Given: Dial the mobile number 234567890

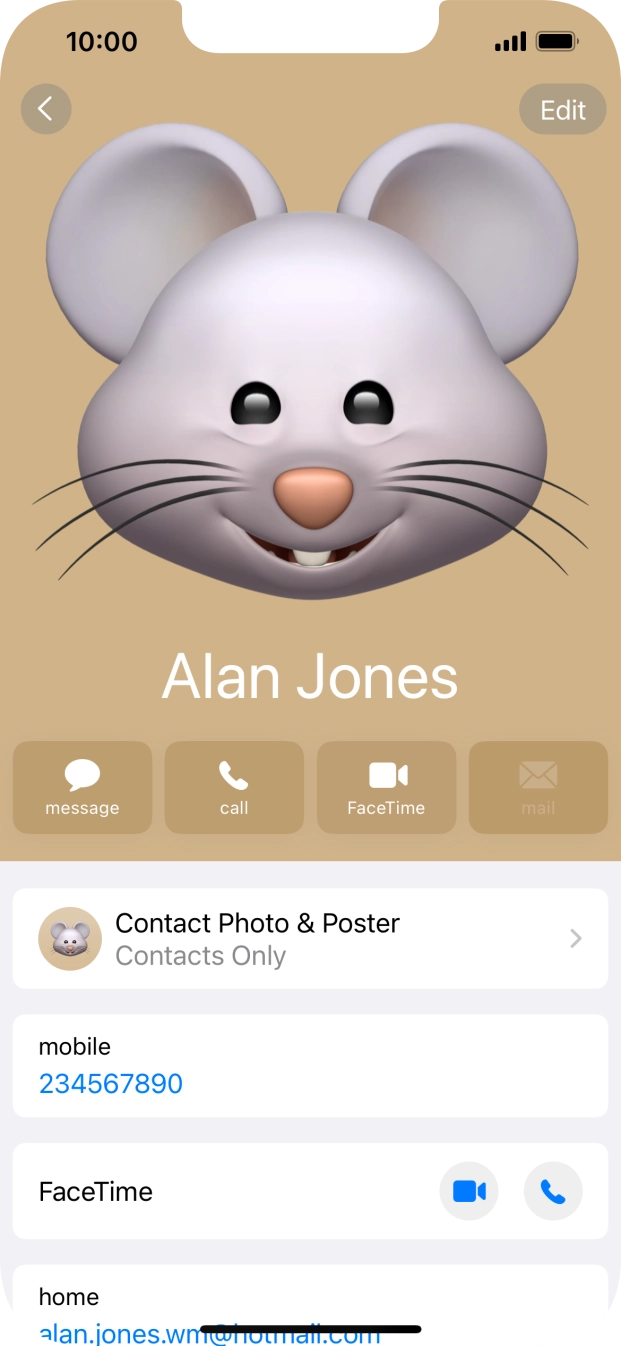Looking at the screenshot, I should tap(111, 1084).
